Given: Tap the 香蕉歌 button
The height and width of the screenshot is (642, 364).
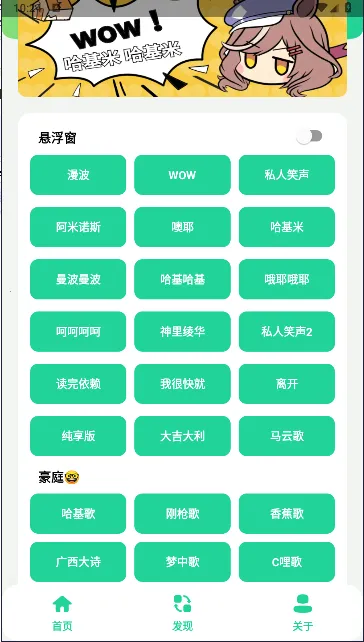Looking at the screenshot, I should click(x=287, y=513).
